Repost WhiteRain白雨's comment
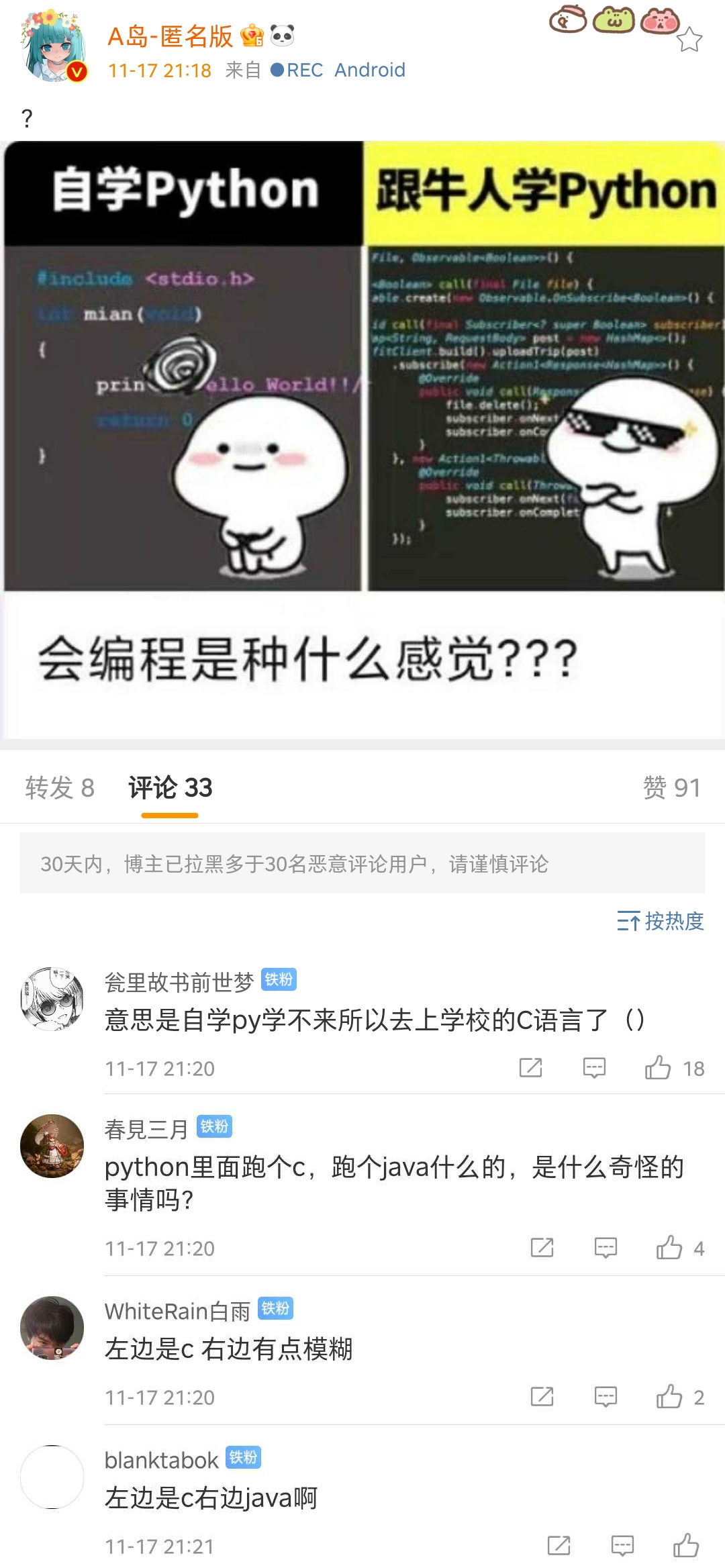The image size is (725, 1568). pos(542,1396)
